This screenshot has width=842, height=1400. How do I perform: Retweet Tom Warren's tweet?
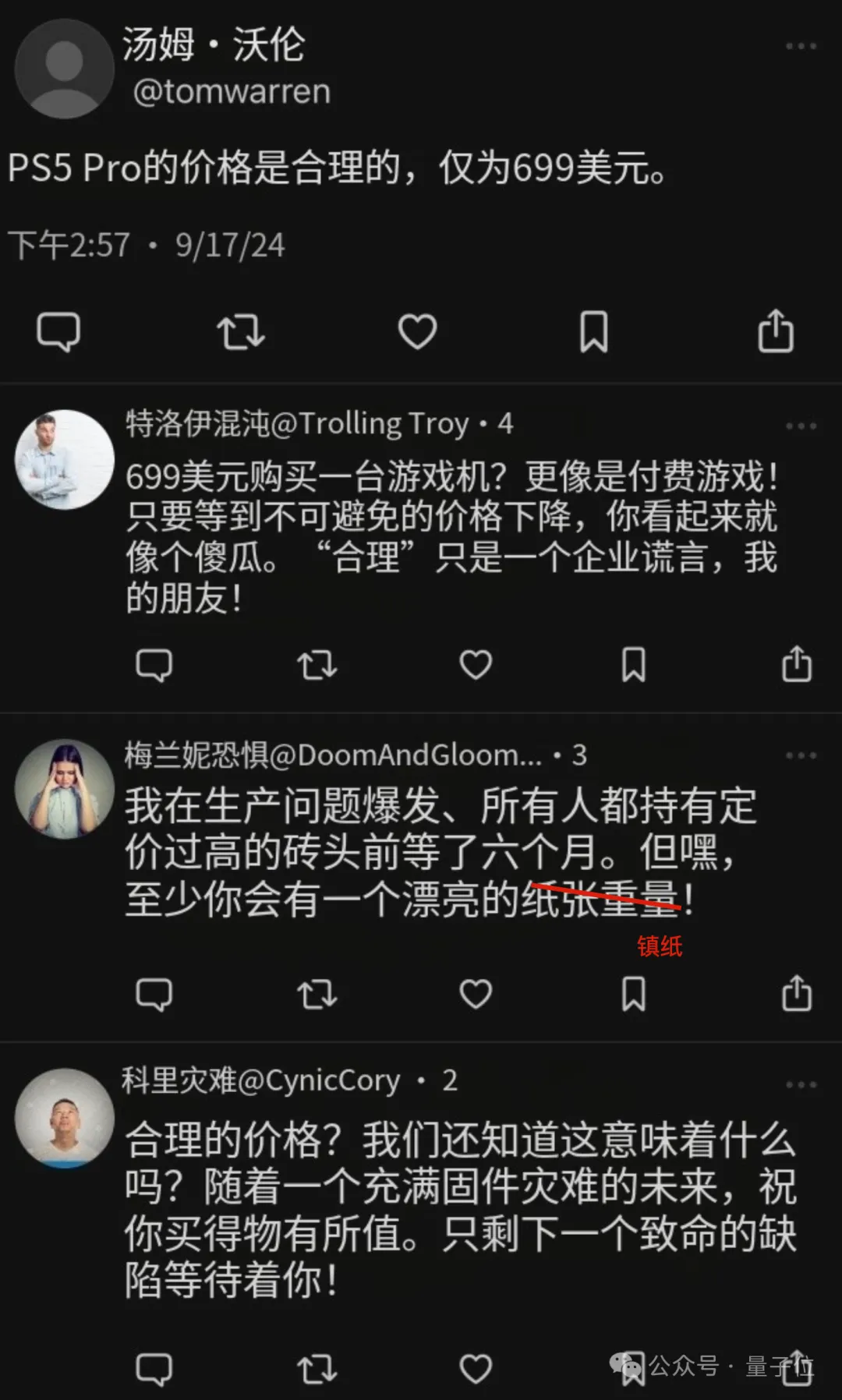pyautogui.click(x=239, y=332)
